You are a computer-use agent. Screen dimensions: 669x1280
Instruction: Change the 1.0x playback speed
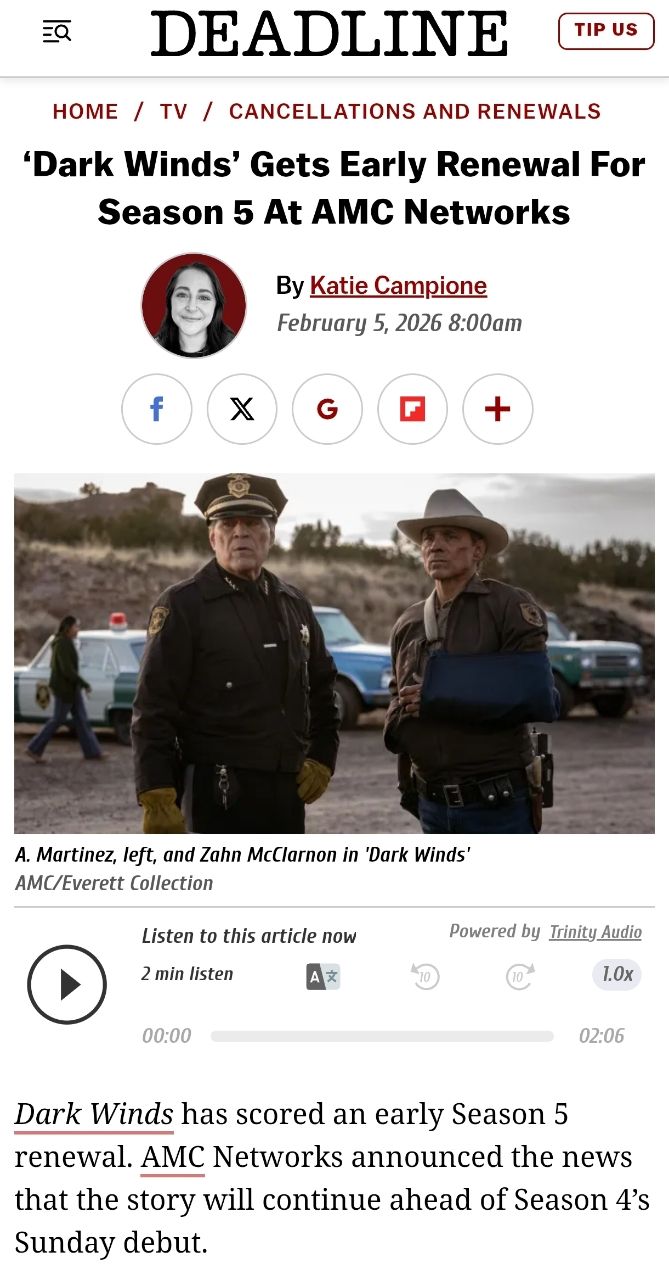coord(616,974)
